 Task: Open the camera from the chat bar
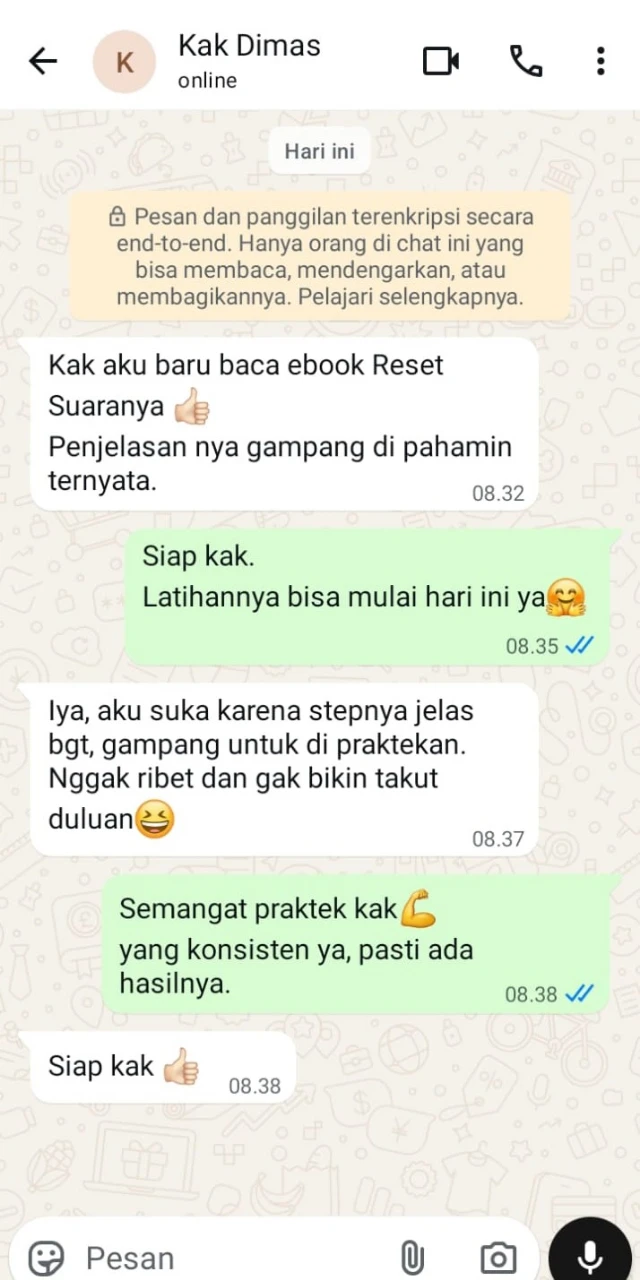(x=498, y=1257)
